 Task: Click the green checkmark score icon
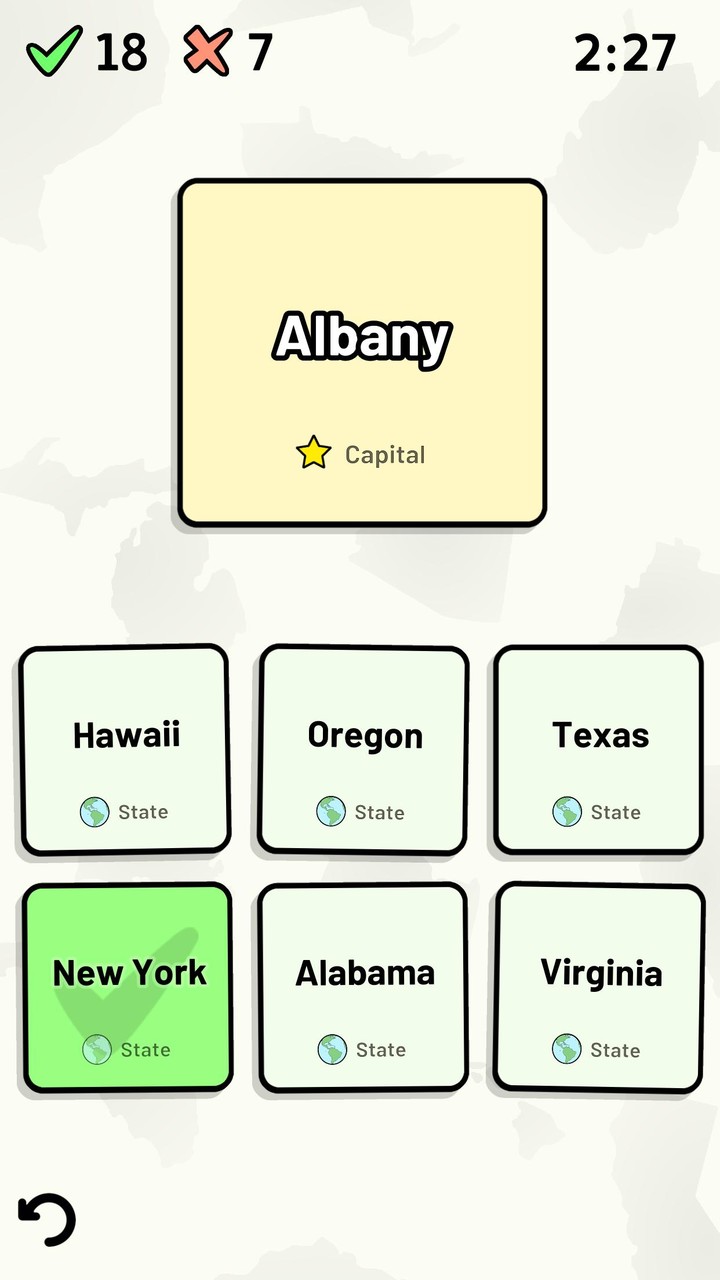(x=55, y=49)
